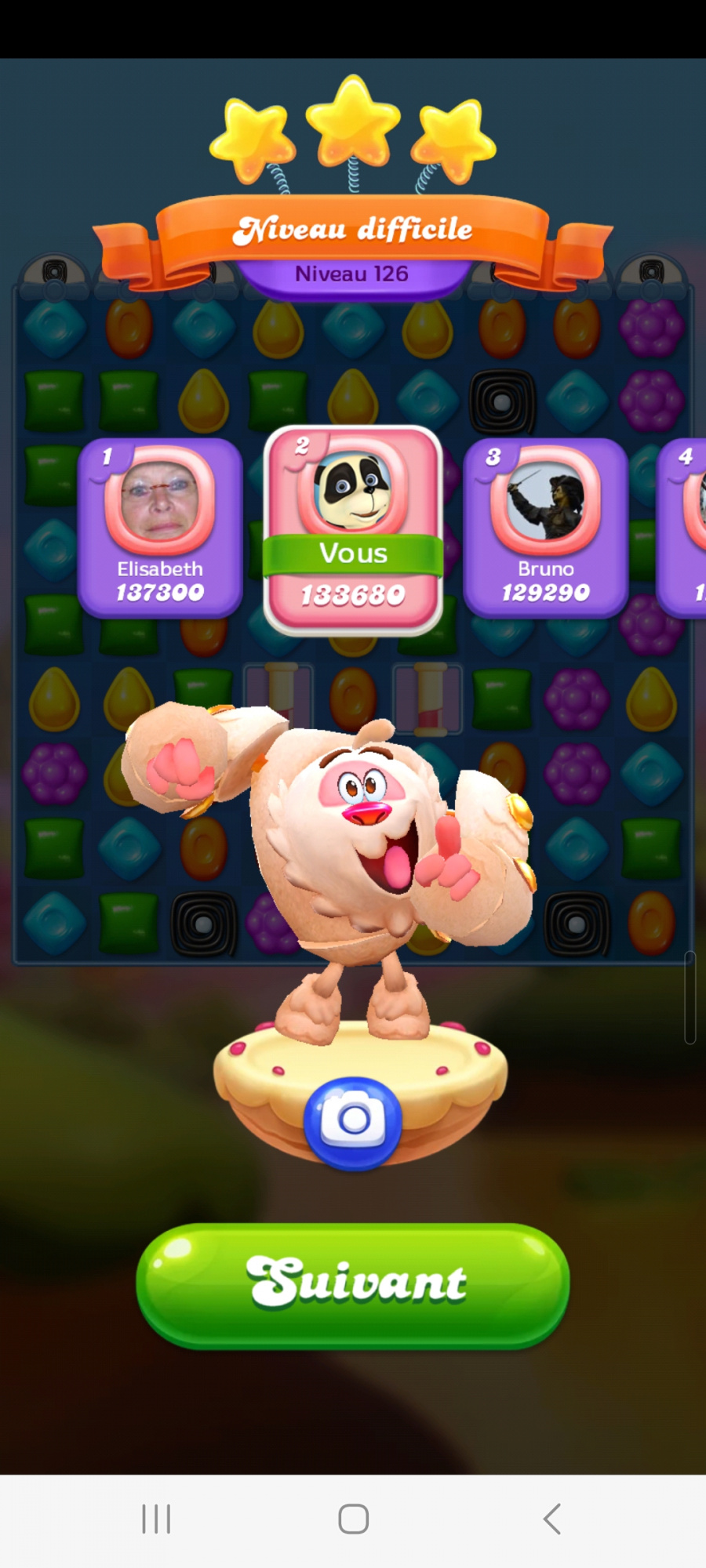The width and height of the screenshot is (706, 1568).
Task: Tap the green Suivant button
Action: tap(353, 1284)
